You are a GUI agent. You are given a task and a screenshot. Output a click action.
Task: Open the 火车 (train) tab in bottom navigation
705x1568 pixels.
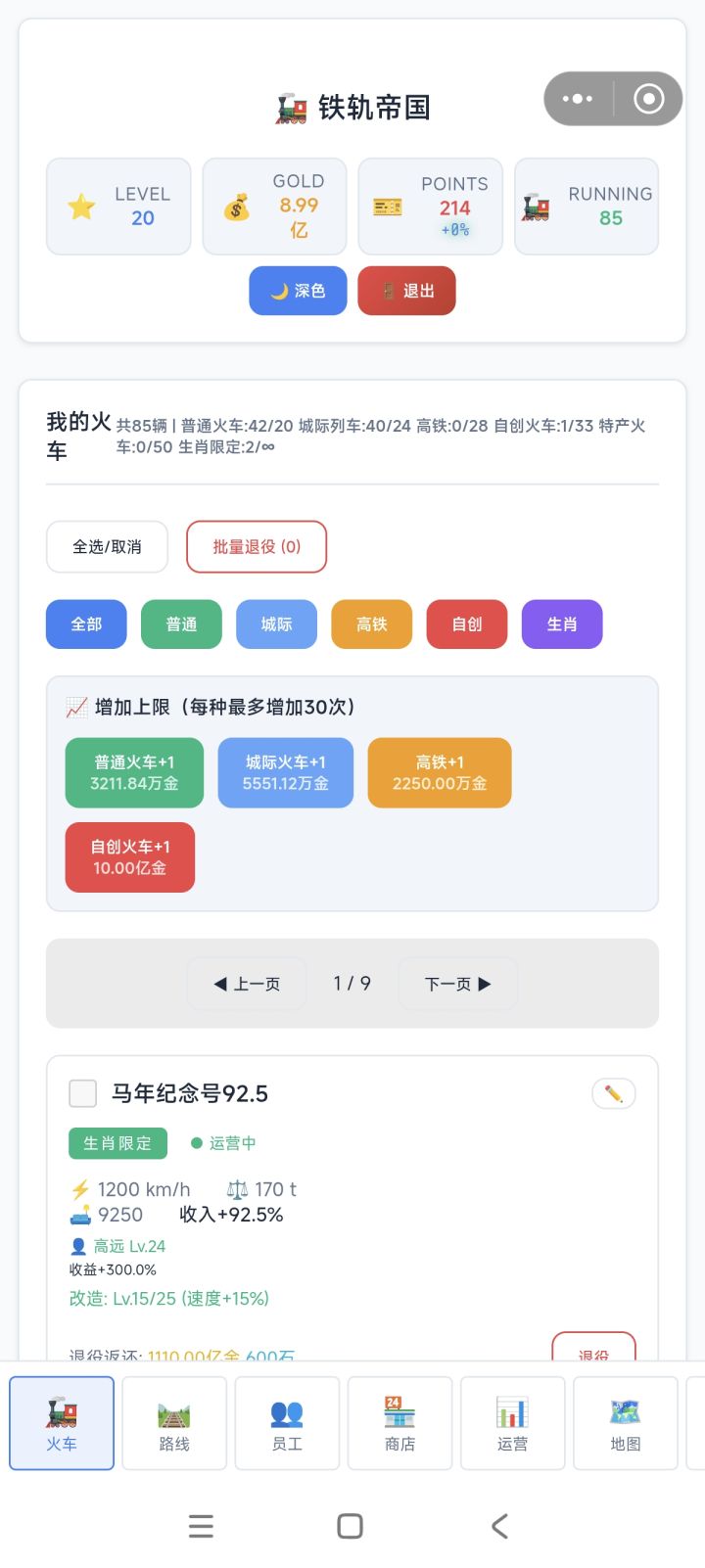click(61, 1422)
